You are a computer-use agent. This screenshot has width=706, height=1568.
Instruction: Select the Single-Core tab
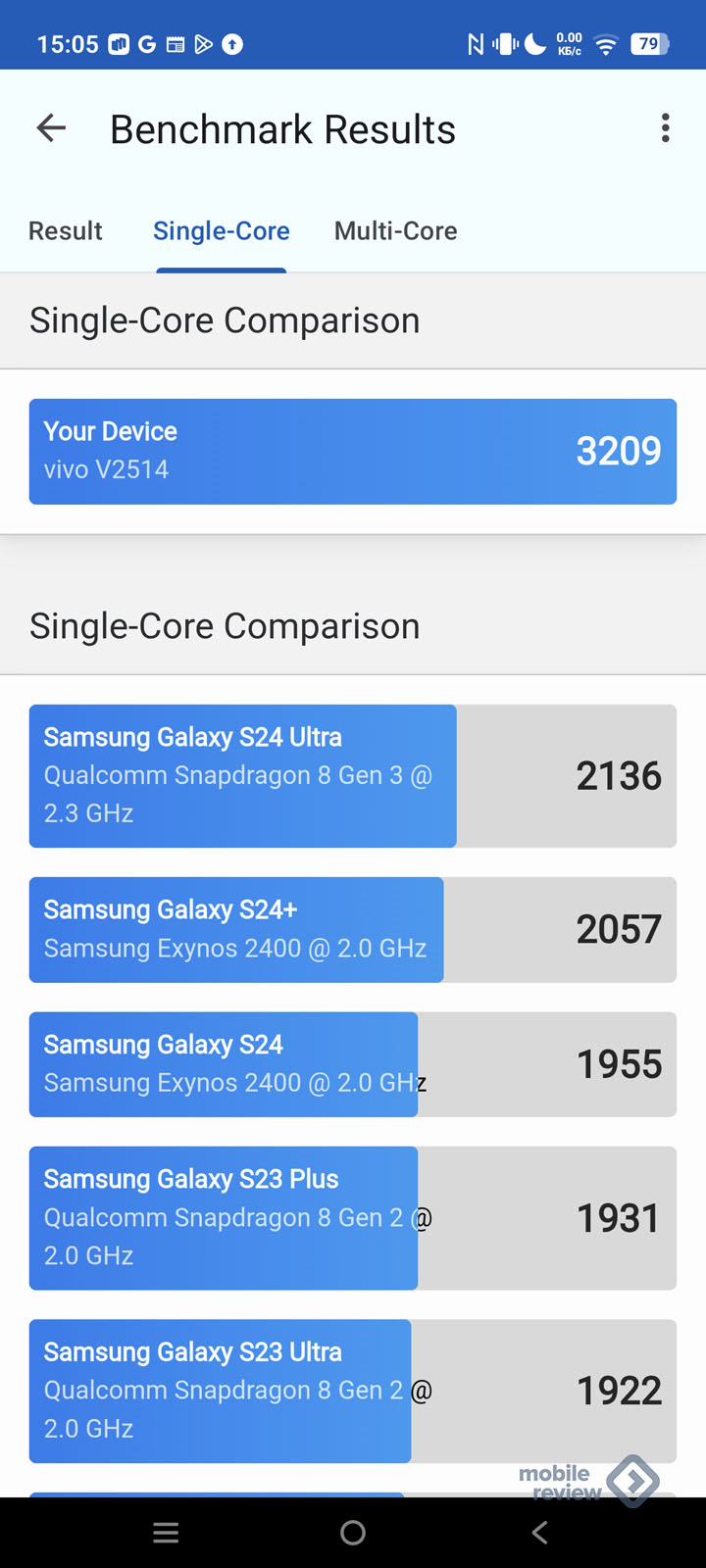coord(222,231)
